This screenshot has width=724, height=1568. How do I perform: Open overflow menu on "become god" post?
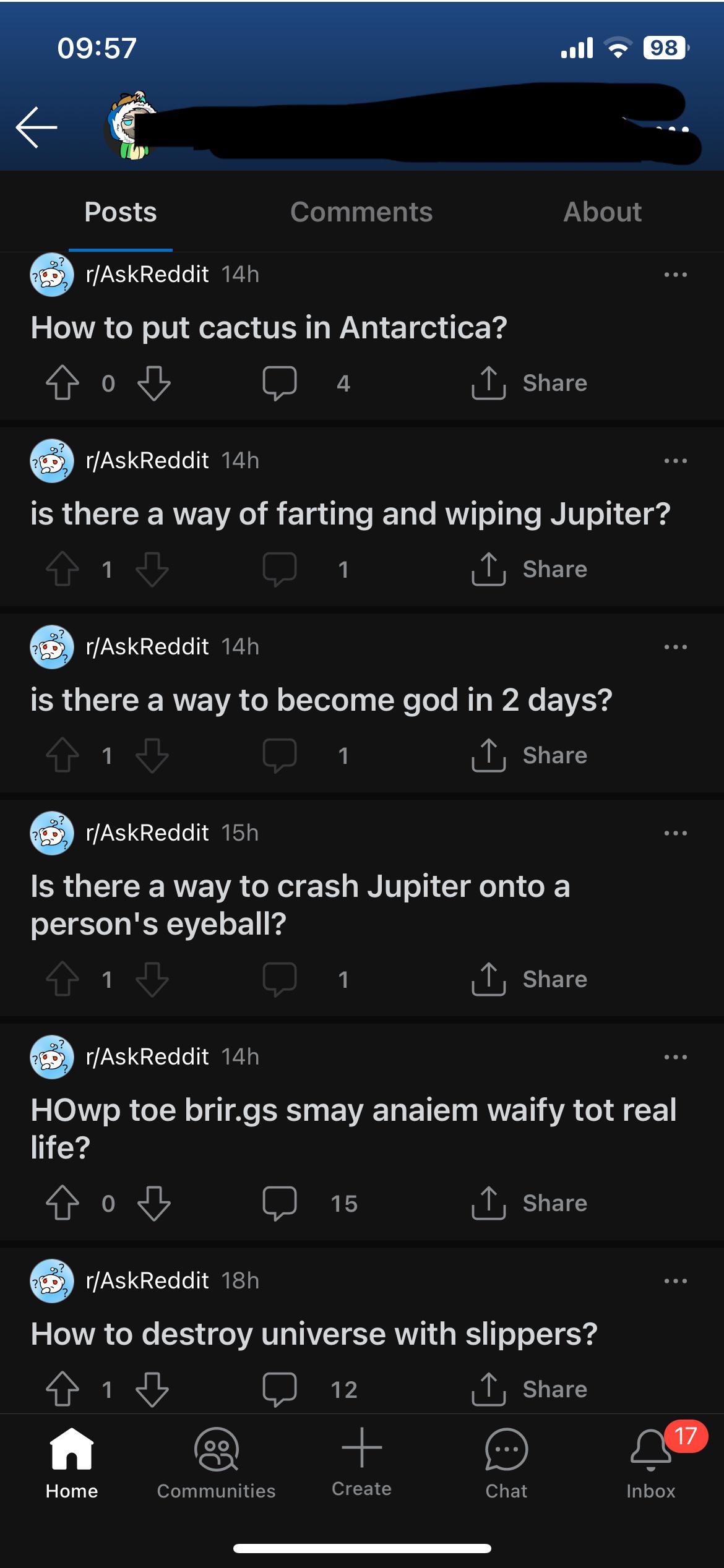[x=675, y=647]
